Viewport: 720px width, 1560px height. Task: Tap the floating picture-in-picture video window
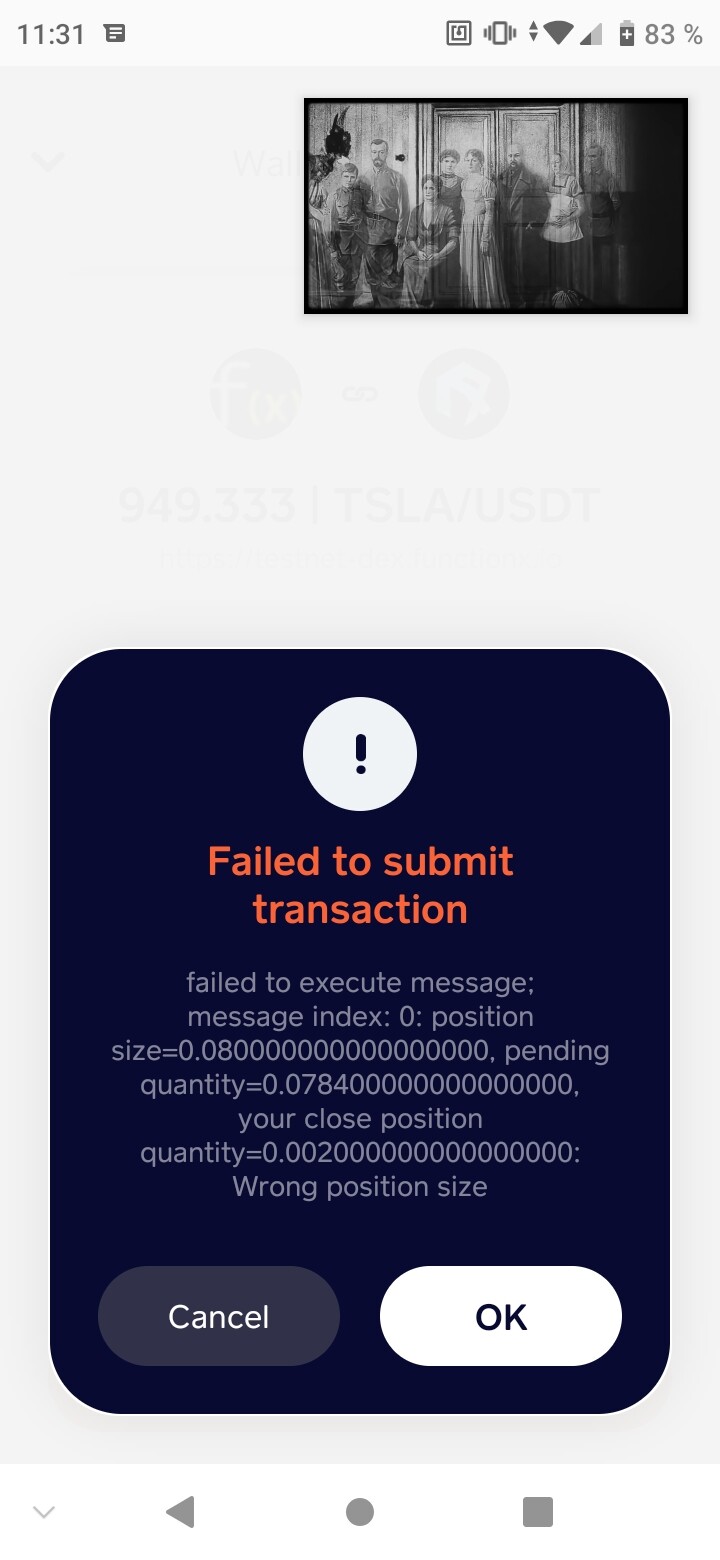coord(496,206)
